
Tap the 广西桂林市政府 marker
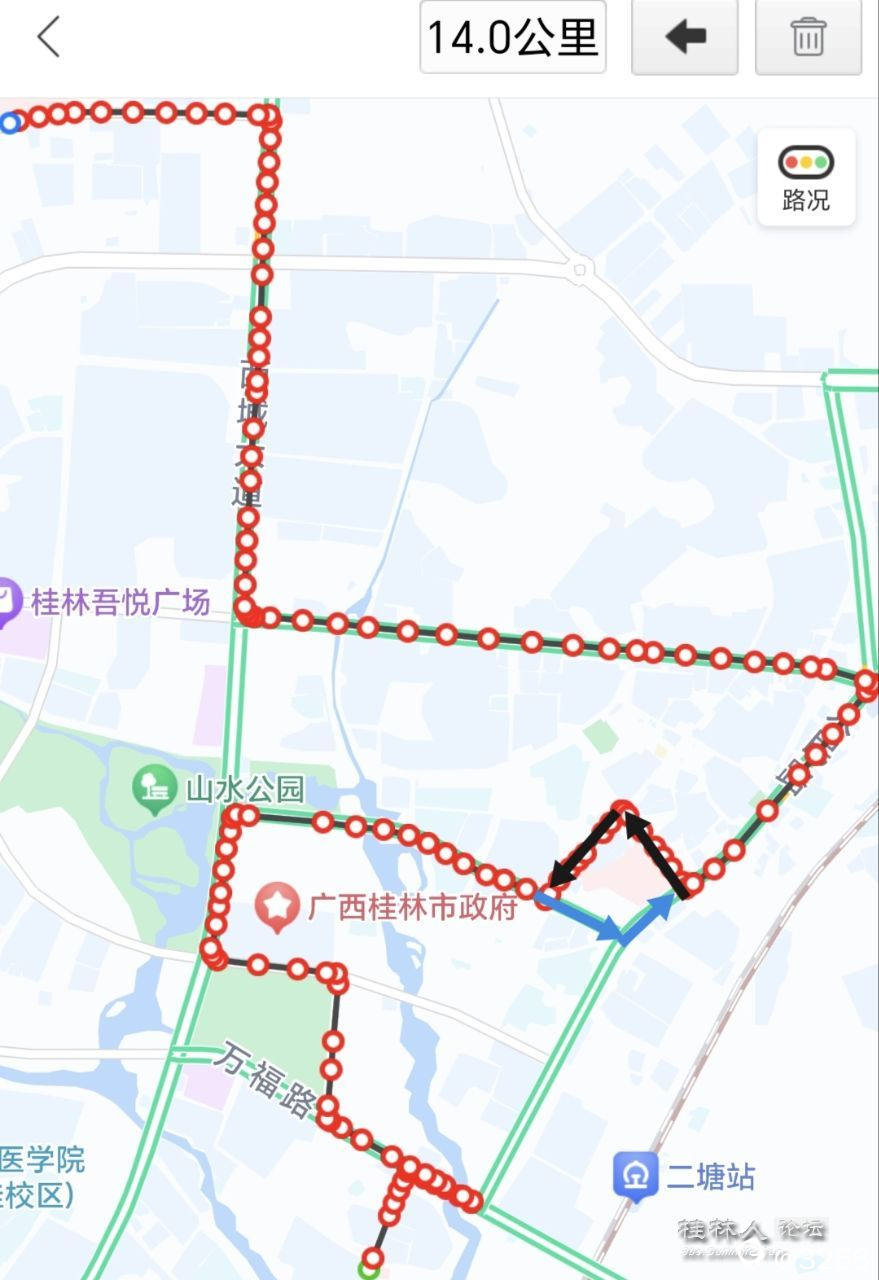pos(277,907)
